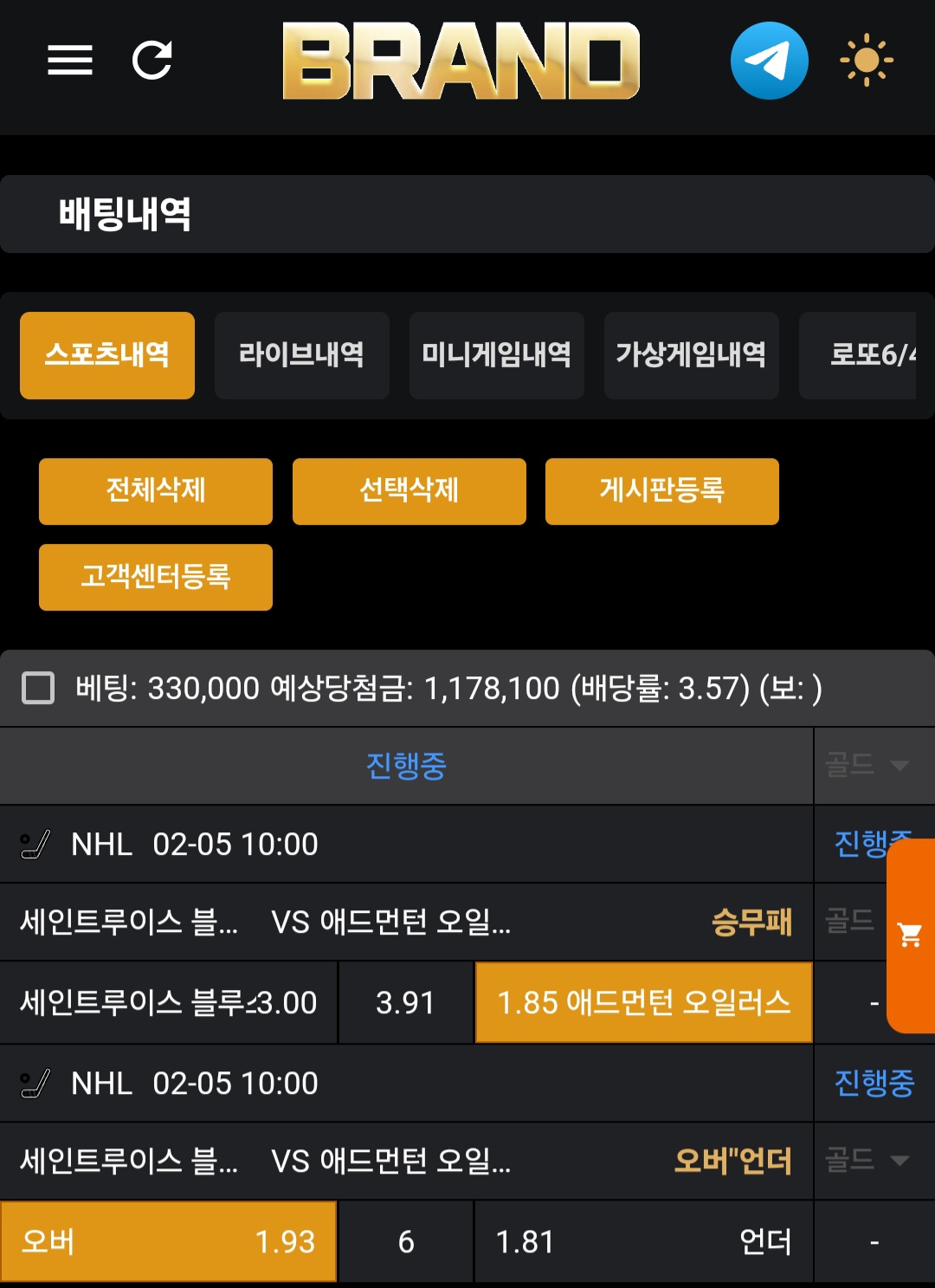This screenshot has height=1288, width=935.
Task: Check the box beside the 330,000 bet
Action: tap(38, 689)
